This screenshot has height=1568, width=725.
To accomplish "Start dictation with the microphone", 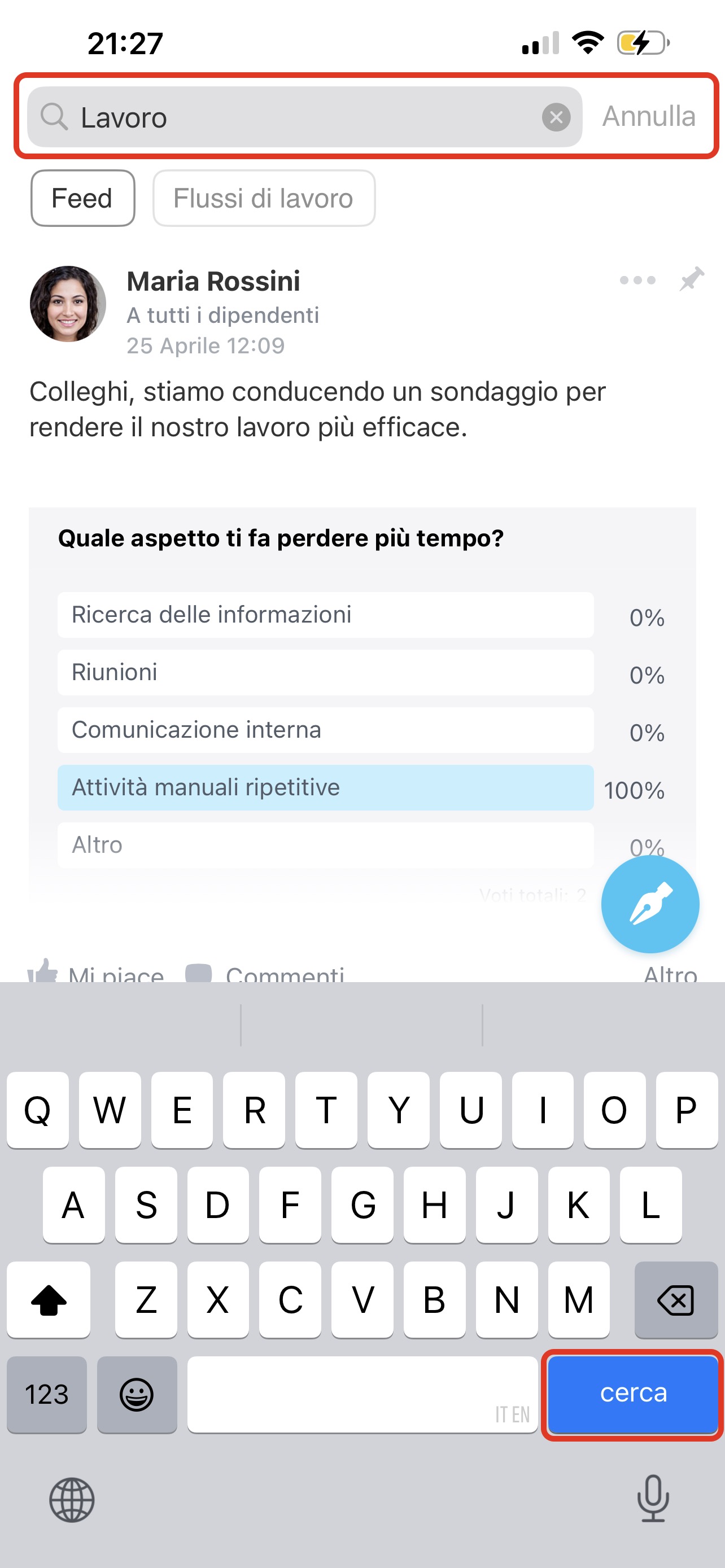I will click(653, 1499).
